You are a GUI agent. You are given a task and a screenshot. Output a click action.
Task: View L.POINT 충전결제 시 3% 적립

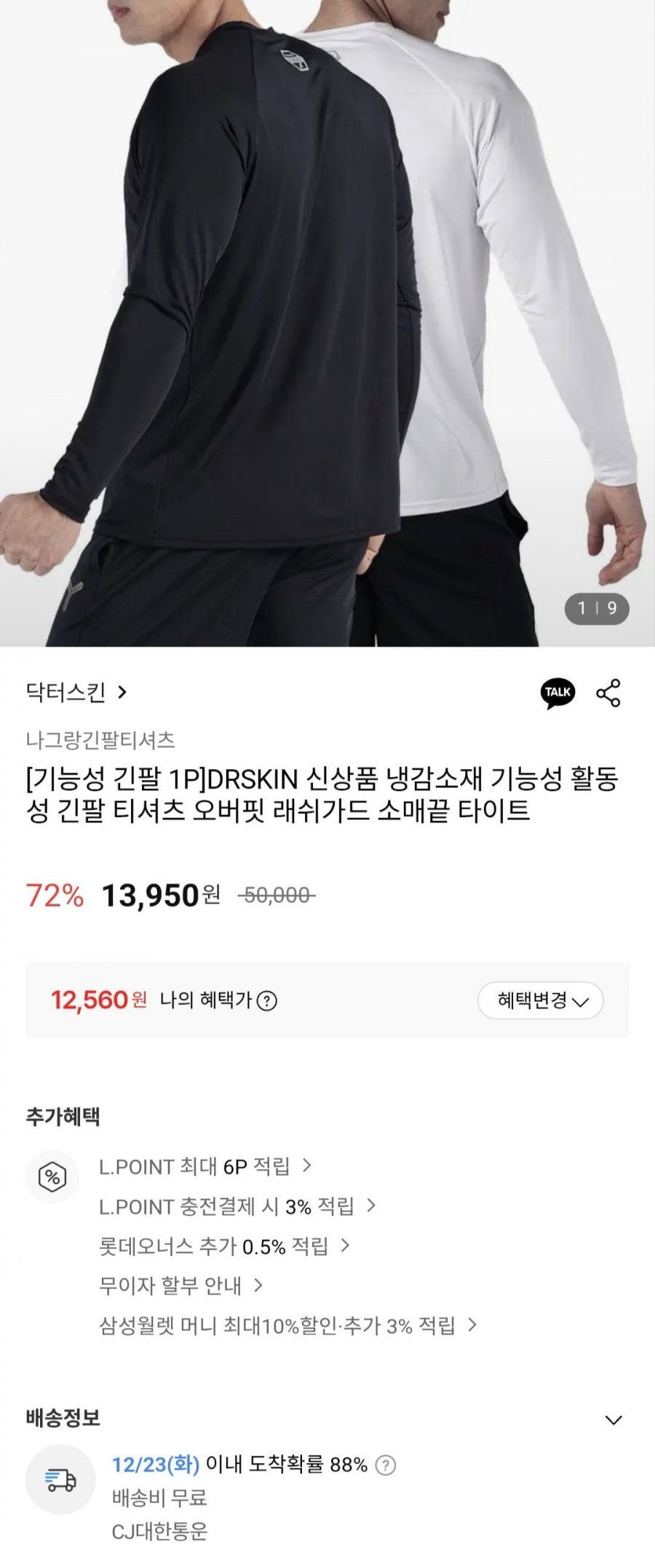point(237,1206)
